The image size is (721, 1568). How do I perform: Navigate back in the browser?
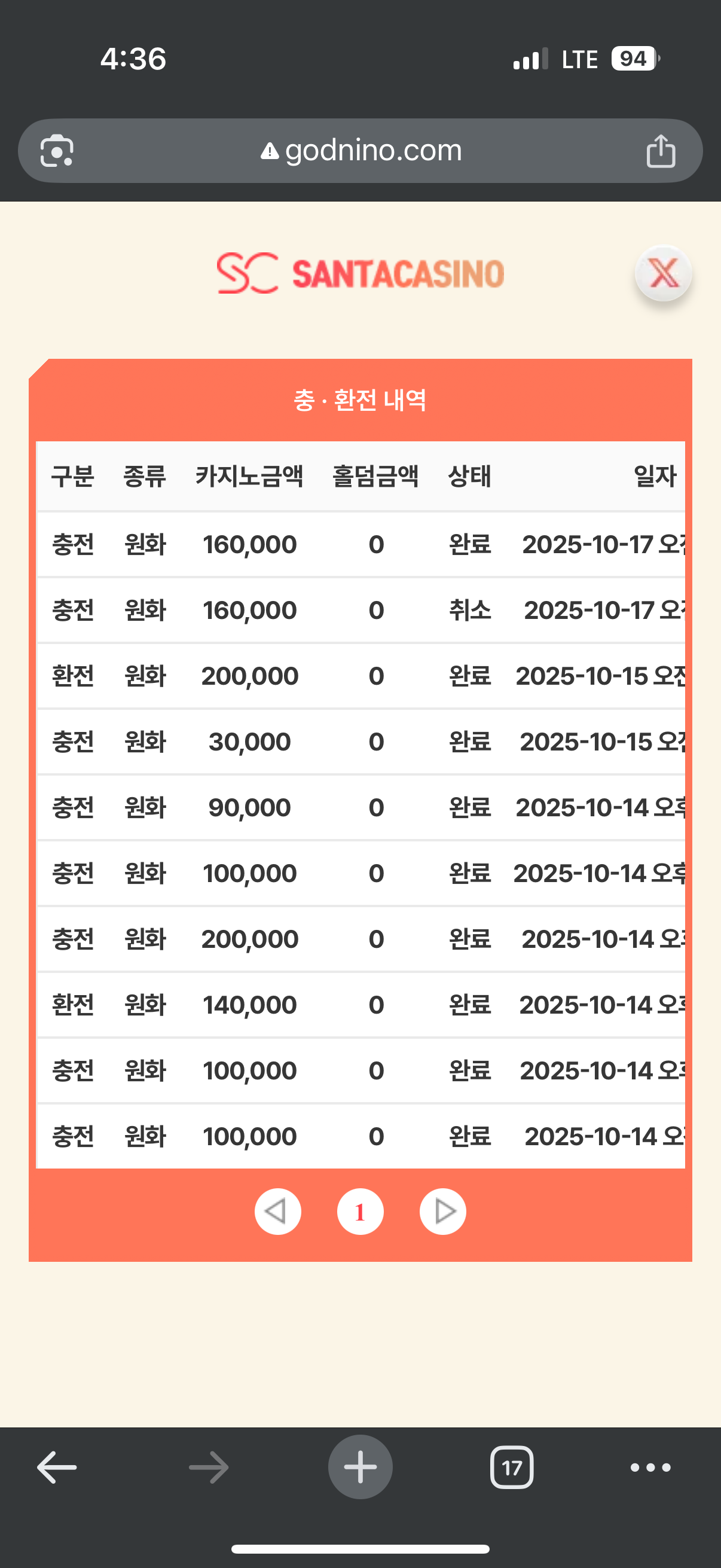click(x=57, y=1468)
